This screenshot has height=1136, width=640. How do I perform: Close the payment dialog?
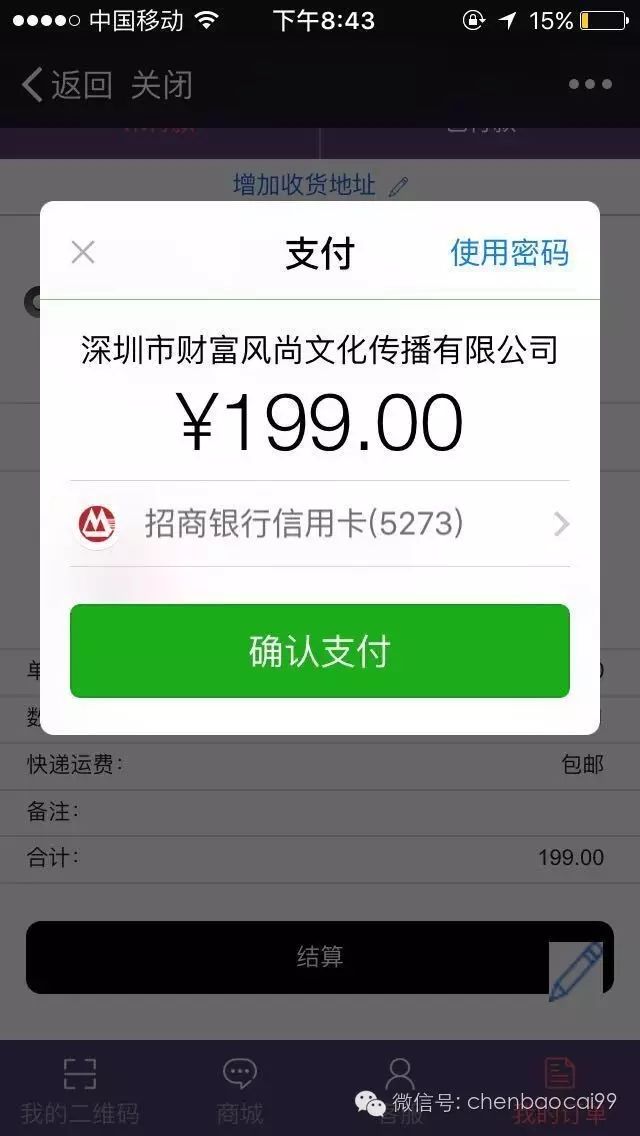tap(83, 252)
